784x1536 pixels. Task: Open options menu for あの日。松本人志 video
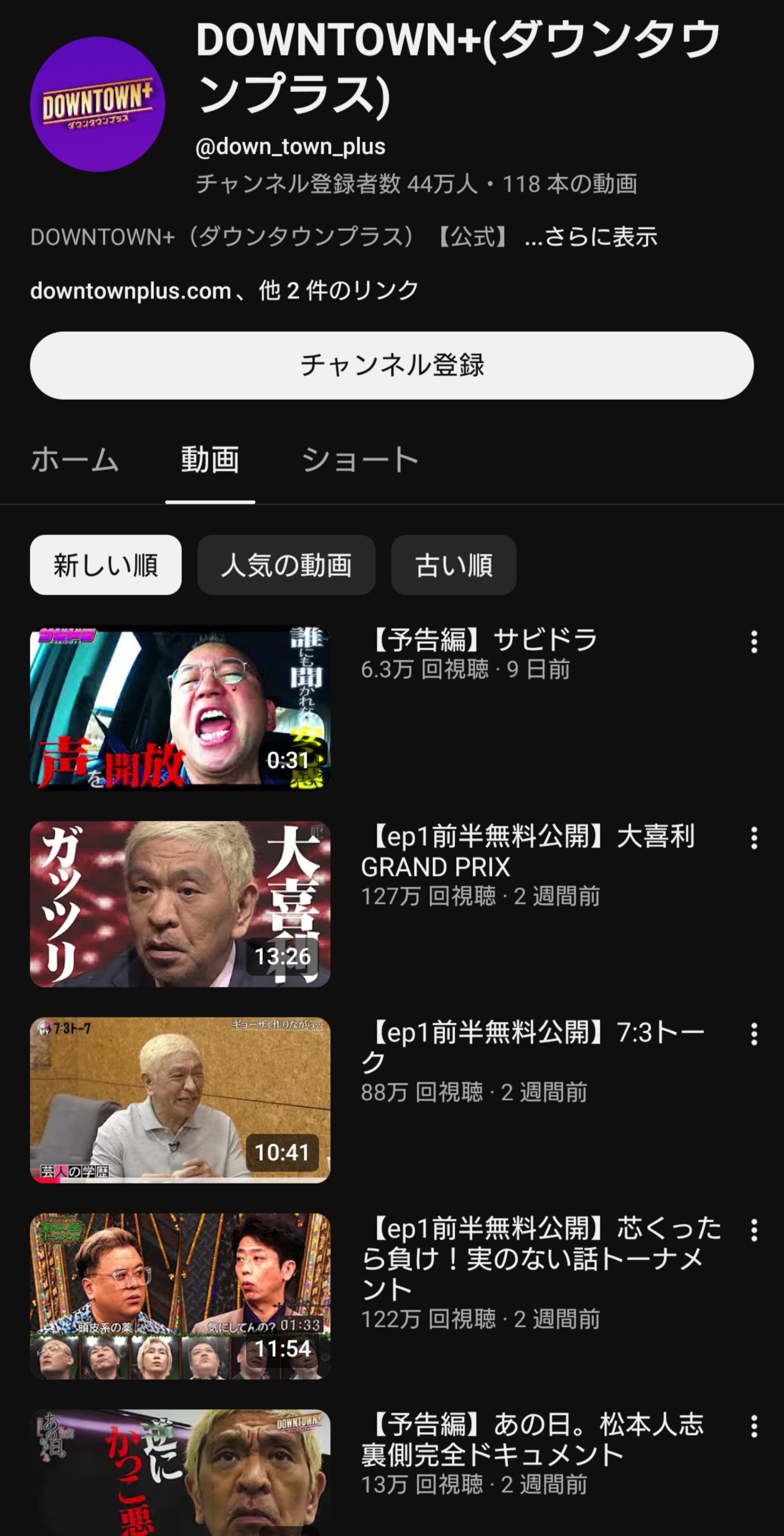(x=753, y=1427)
